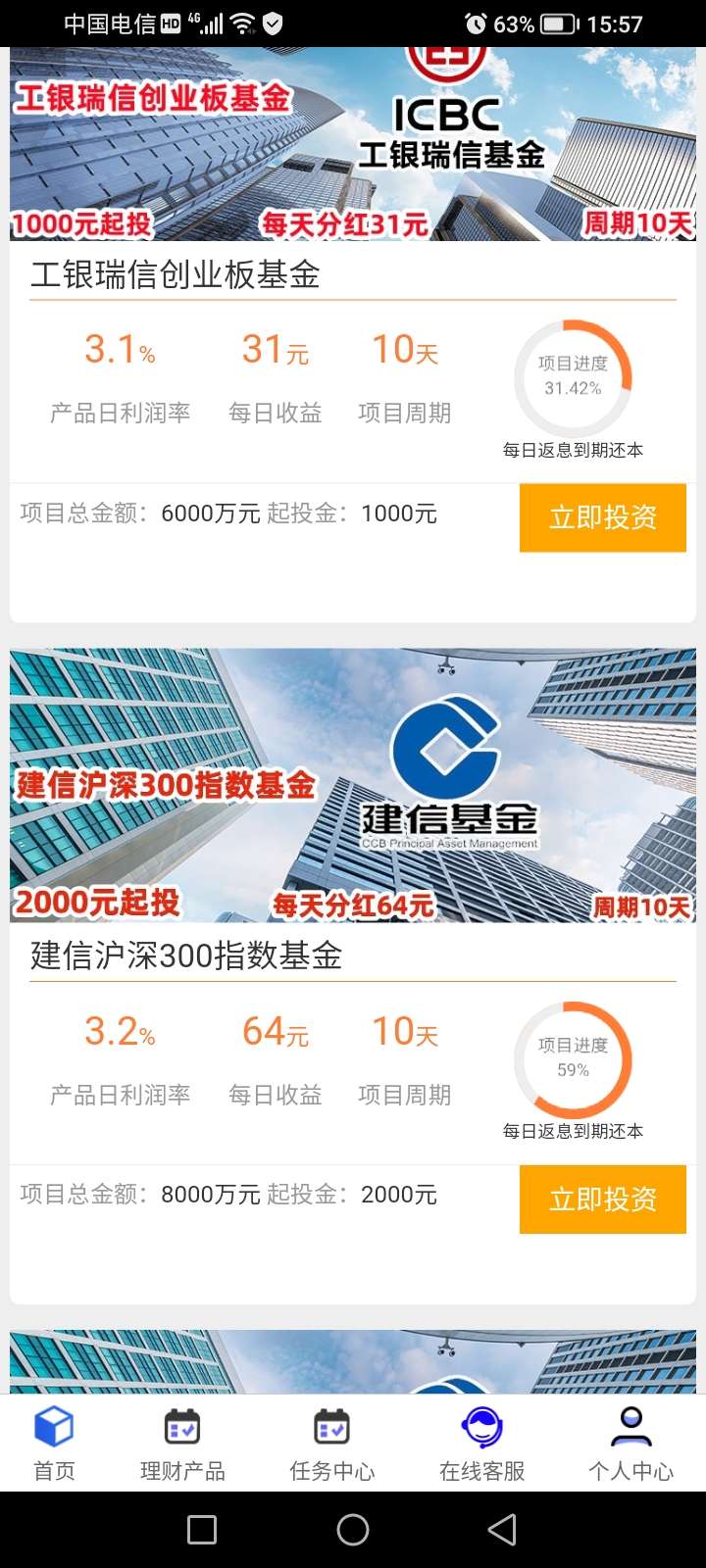Screen dimensions: 706x1568
Task: Tap 立即投资 for 工银瑞信创业板基金
Action: point(602,517)
